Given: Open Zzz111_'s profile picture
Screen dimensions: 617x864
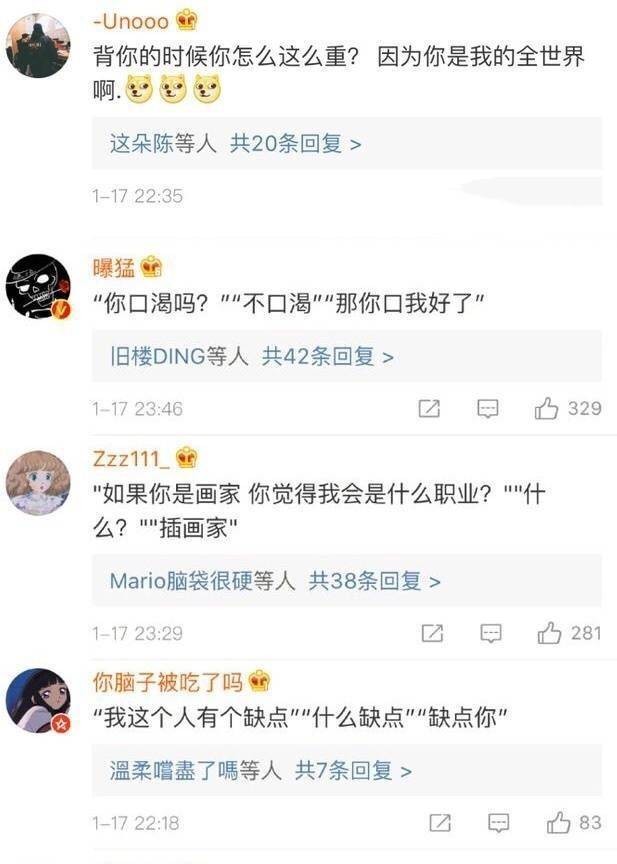Looking at the screenshot, I should click(x=38, y=482).
